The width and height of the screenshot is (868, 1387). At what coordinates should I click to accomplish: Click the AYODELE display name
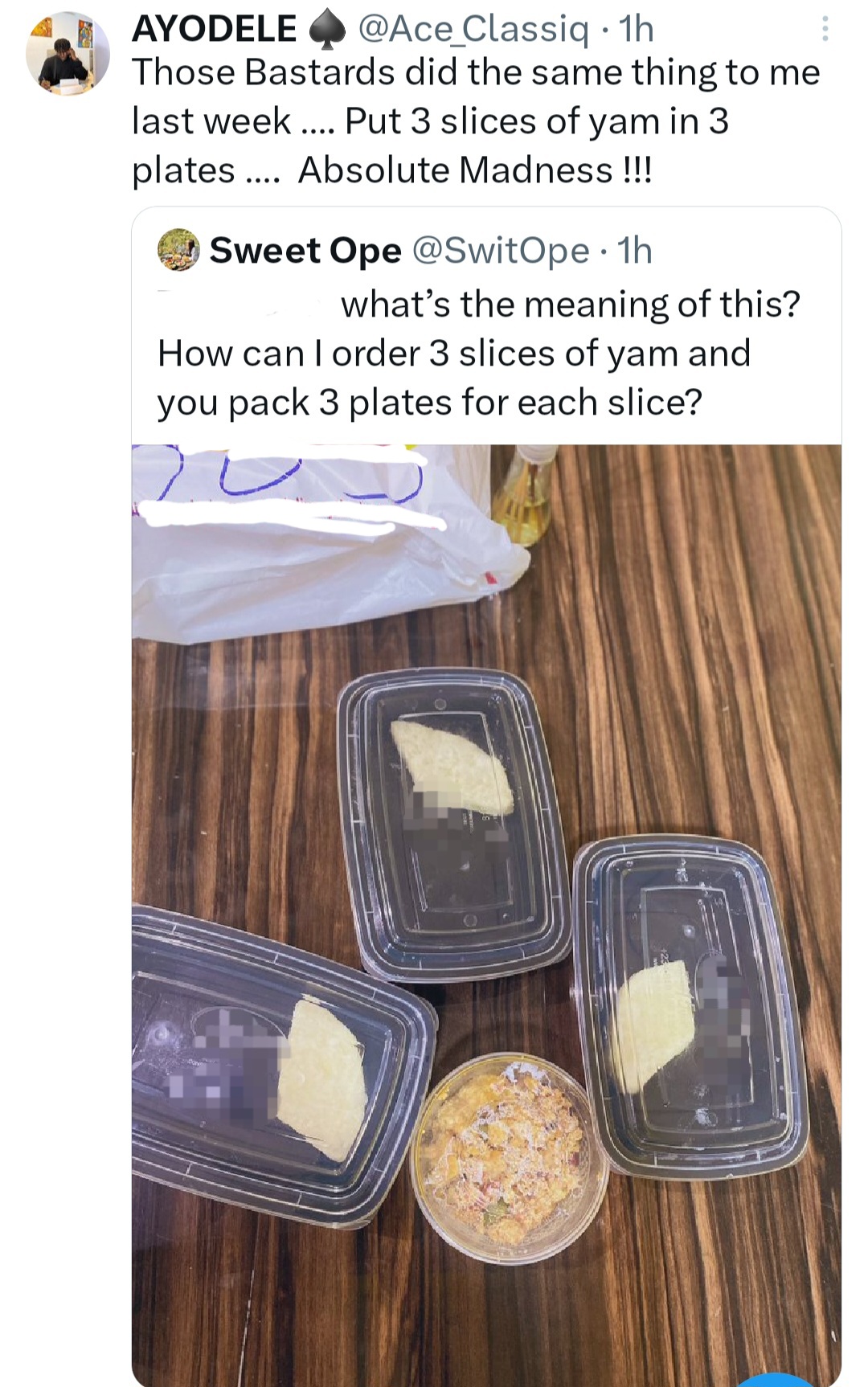pyautogui.click(x=215, y=28)
